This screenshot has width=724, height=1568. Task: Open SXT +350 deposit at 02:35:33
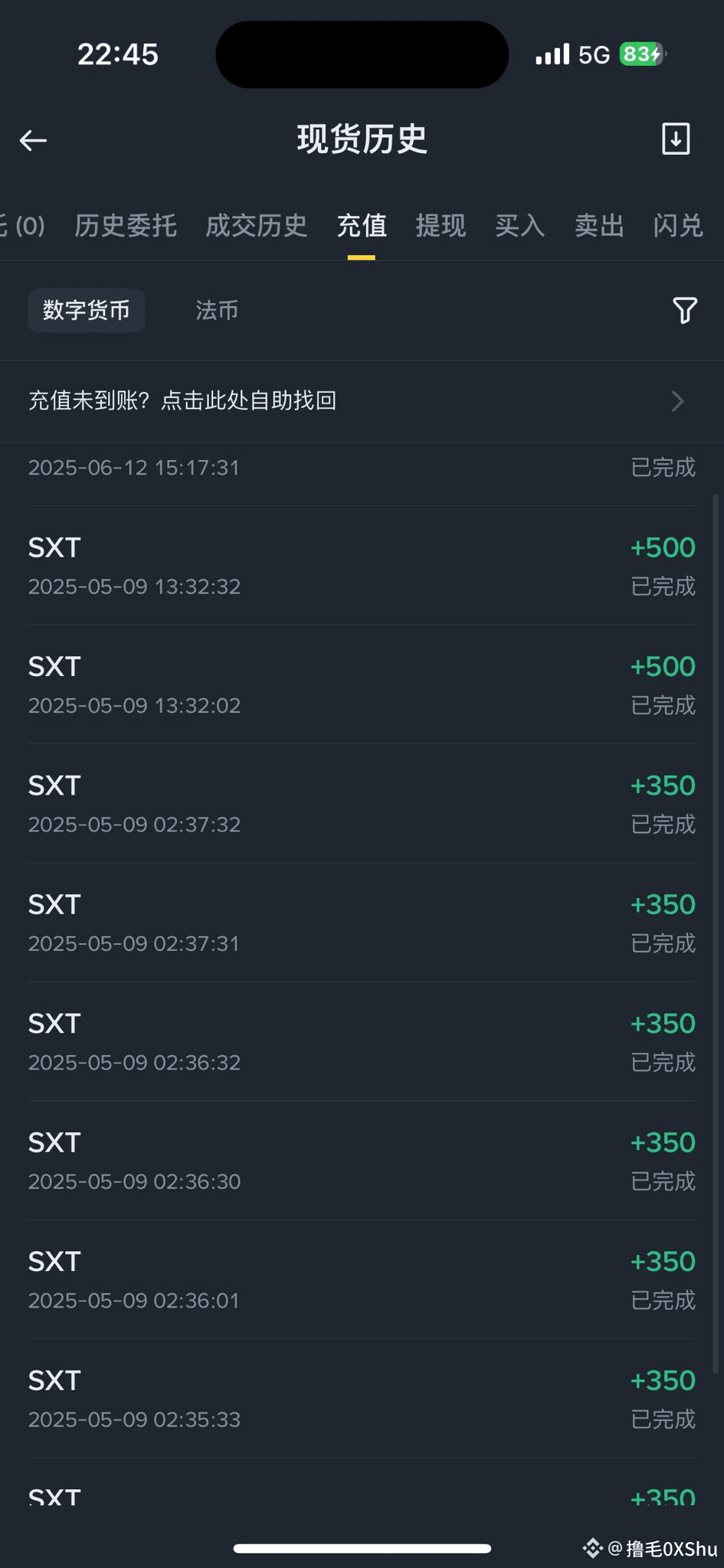[x=362, y=1399]
